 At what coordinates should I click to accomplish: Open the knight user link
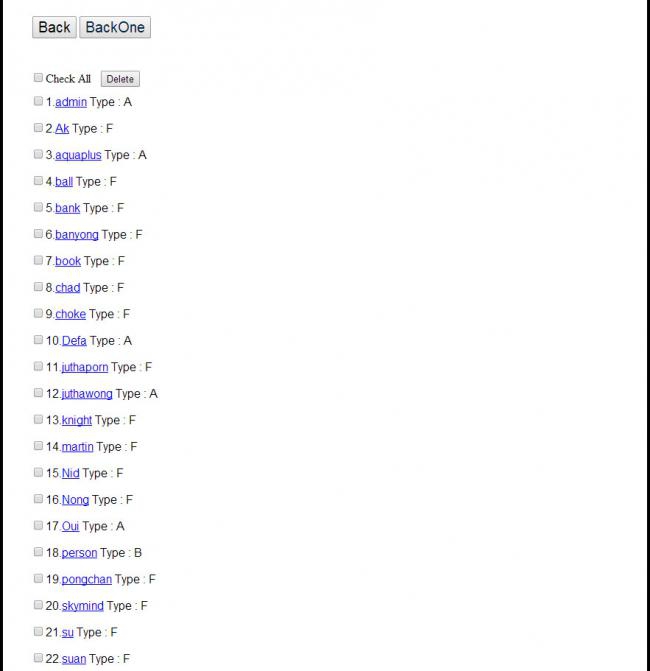pyautogui.click(x=76, y=421)
